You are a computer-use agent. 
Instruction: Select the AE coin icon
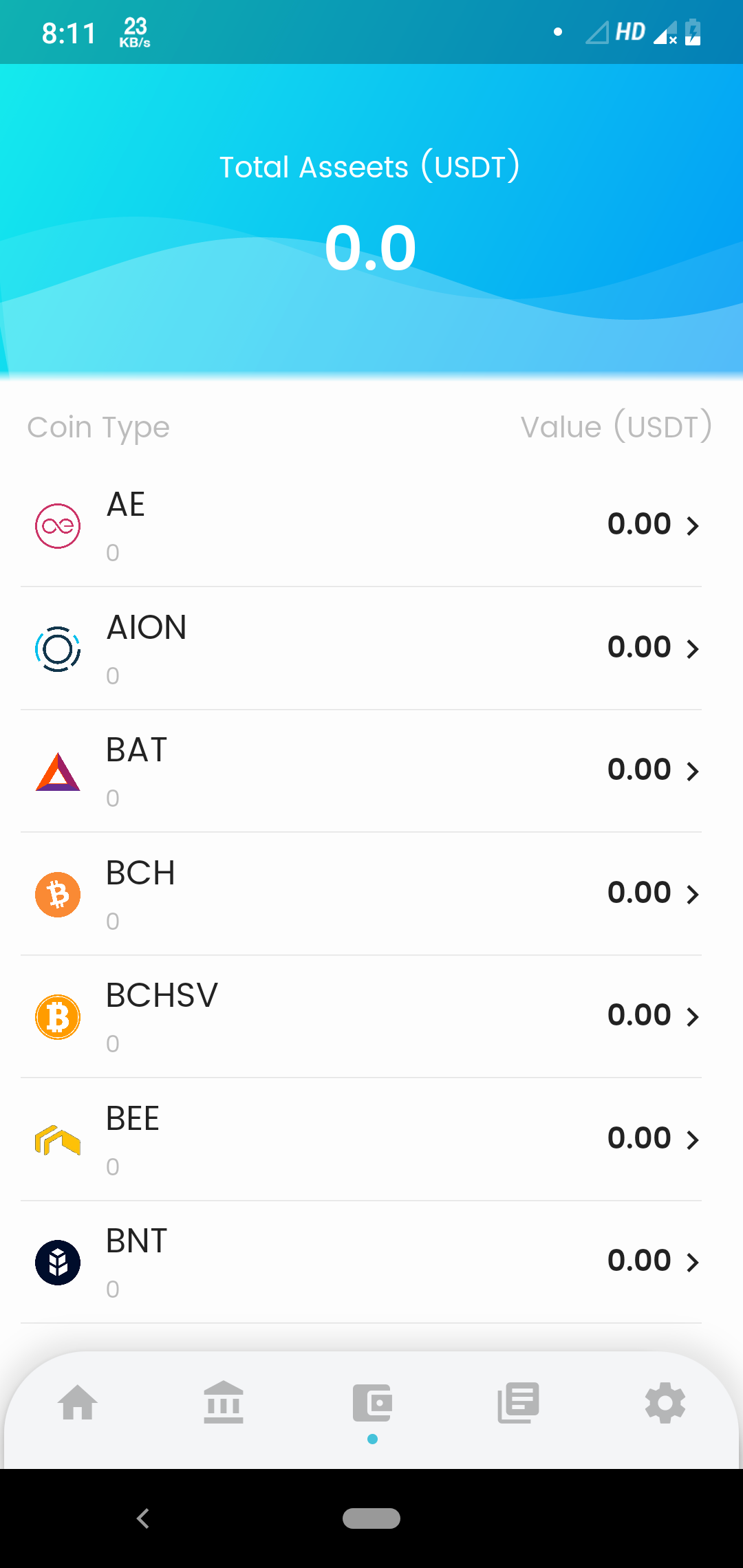tap(57, 524)
